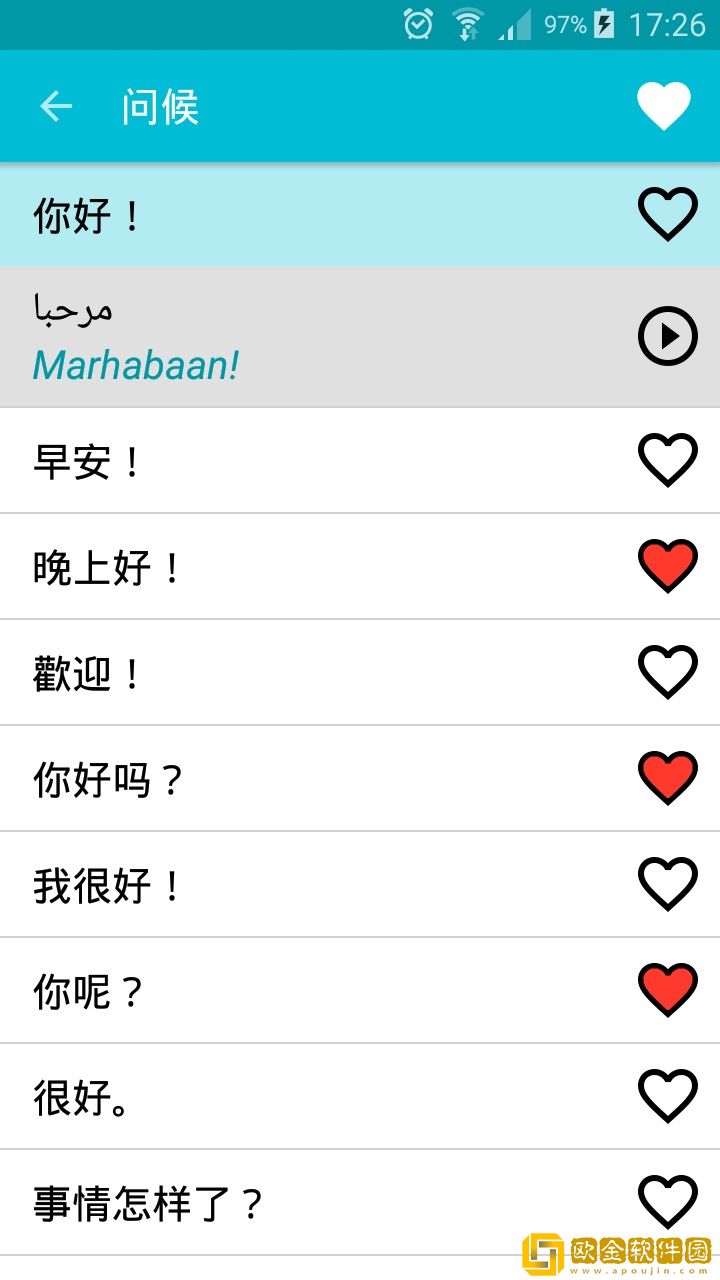Unlike the phrase 你呢？
The height and width of the screenshot is (1280, 720).
(667, 991)
